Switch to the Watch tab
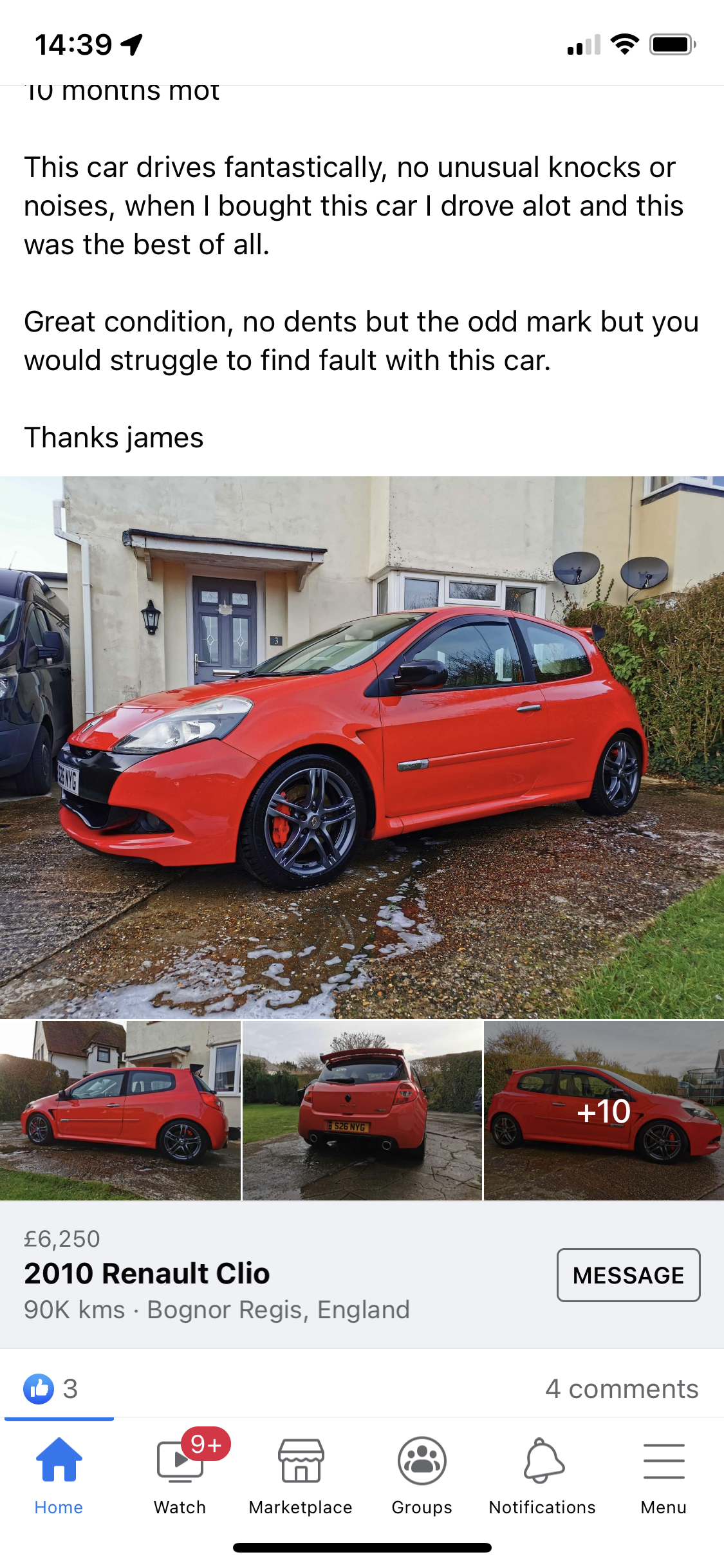The height and width of the screenshot is (1568, 724). tap(180, 1474)
